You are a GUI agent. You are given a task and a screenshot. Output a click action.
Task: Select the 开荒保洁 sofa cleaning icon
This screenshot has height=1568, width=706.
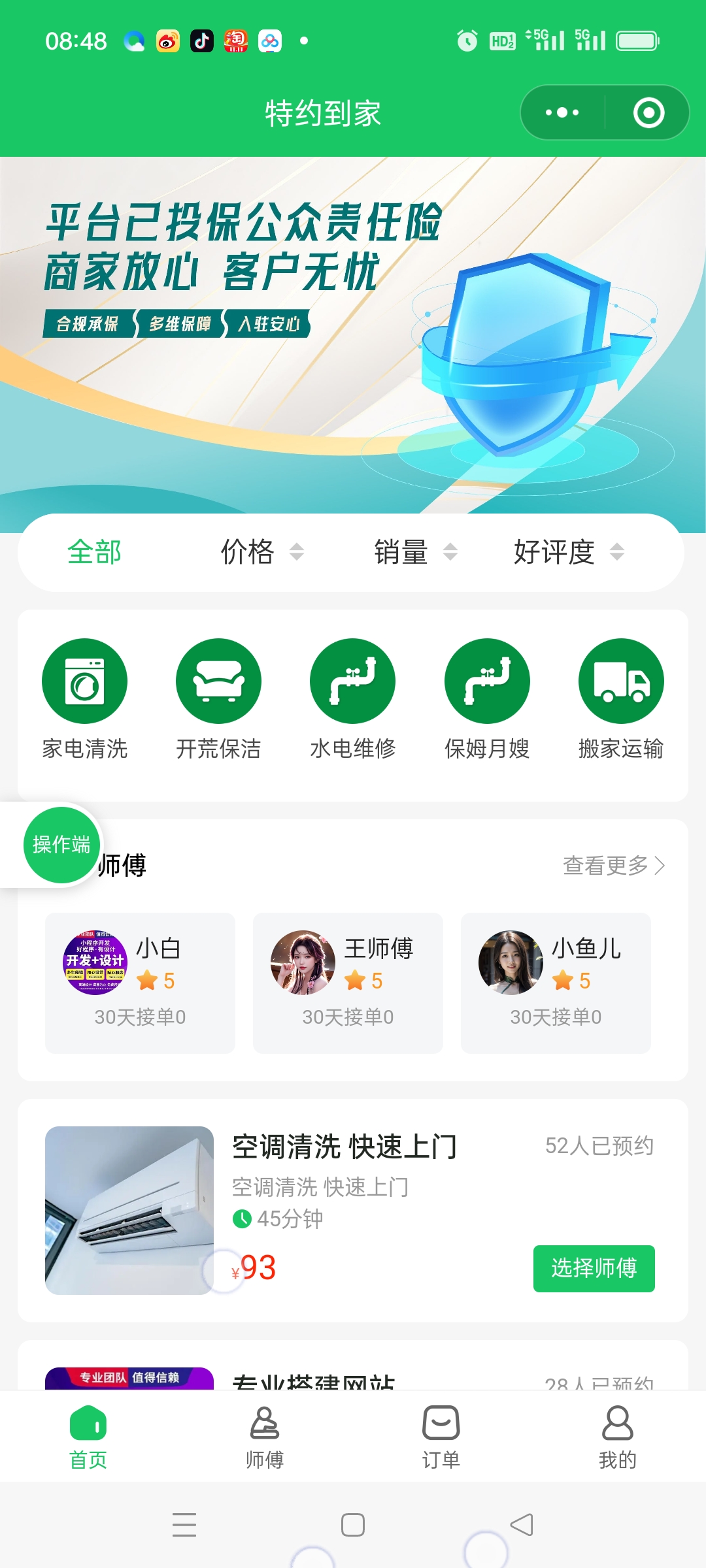[218, 681]
